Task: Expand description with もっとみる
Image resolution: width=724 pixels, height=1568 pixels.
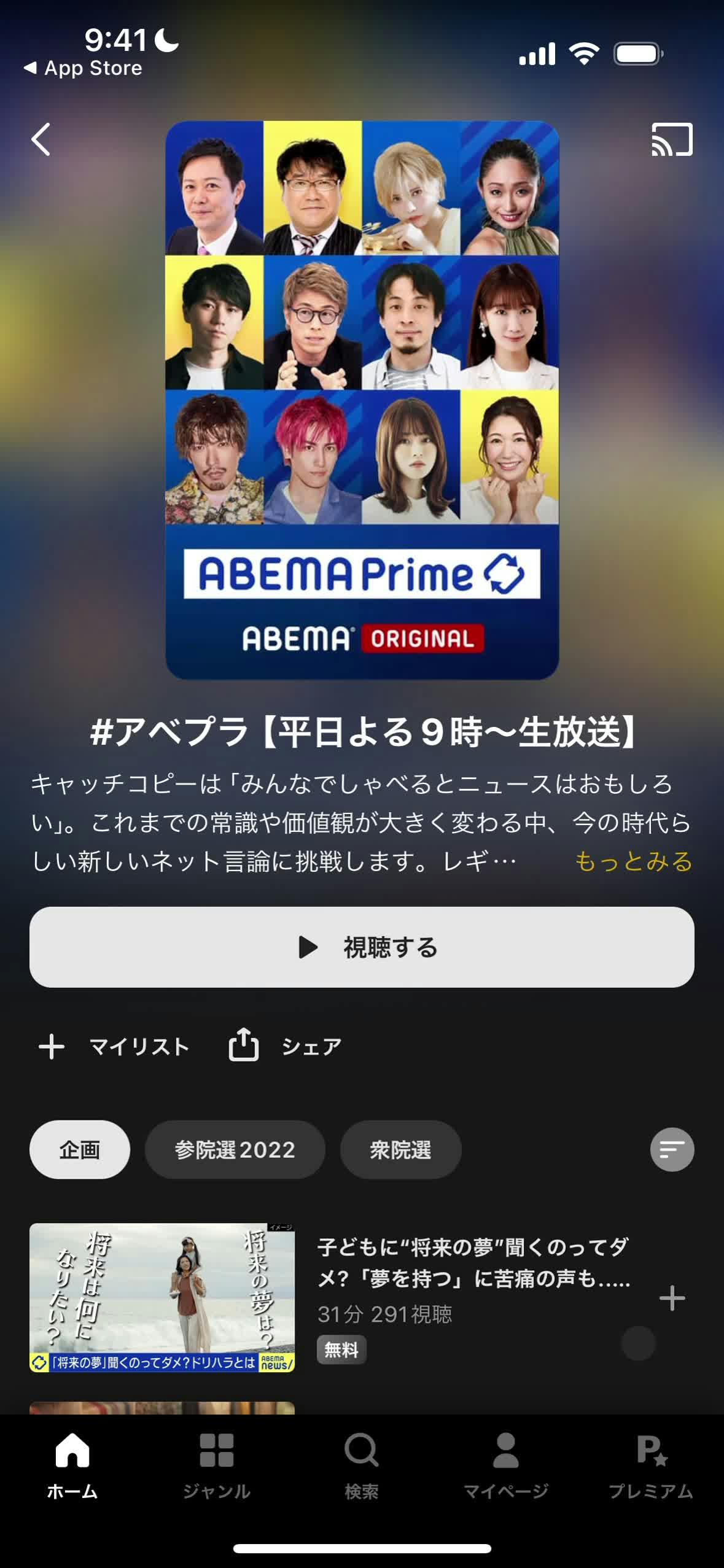Action: tap(633, 861)
